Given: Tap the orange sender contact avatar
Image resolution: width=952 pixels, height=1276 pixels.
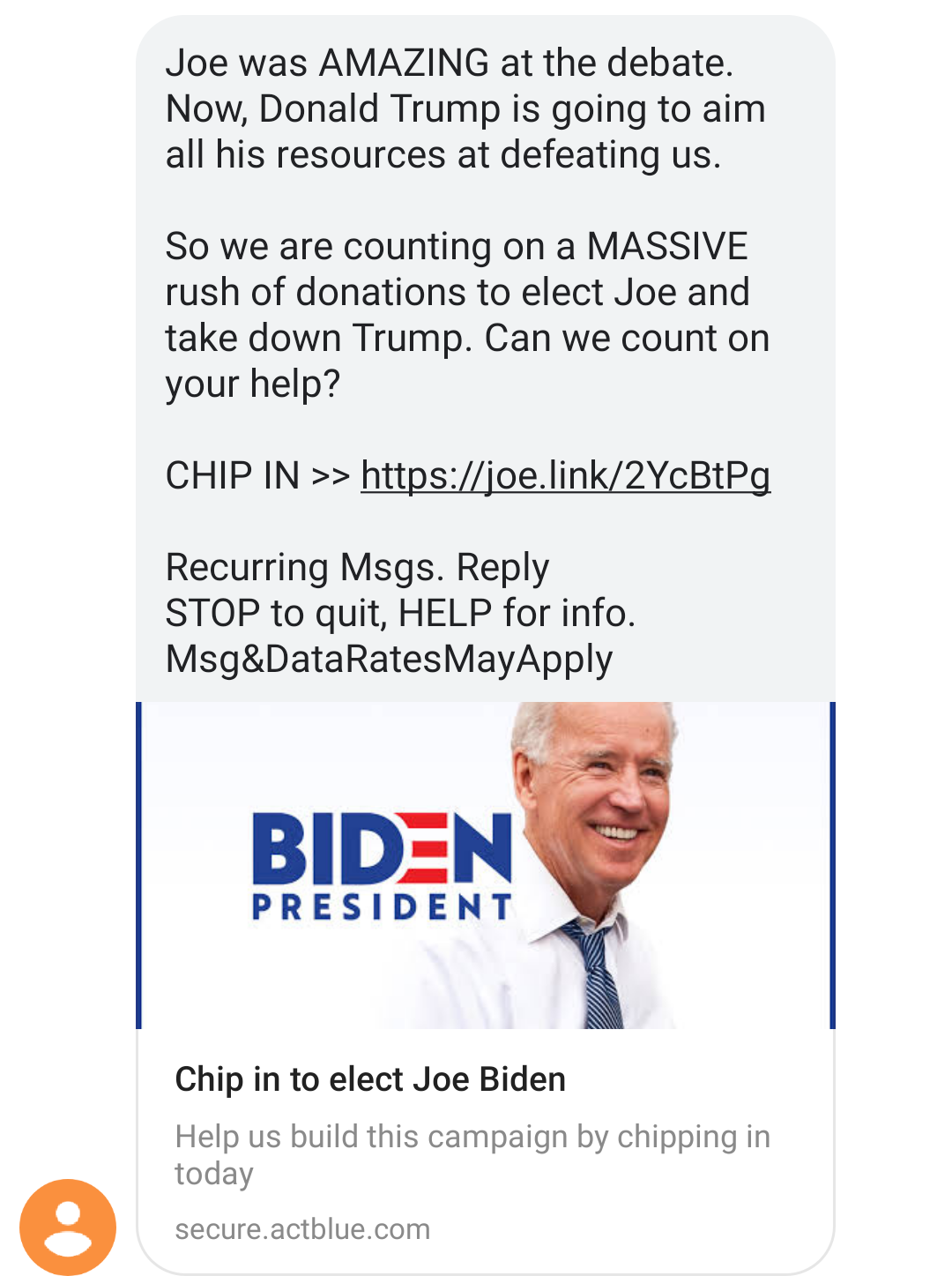Looking at the screenshot, I should click(68, 1227).
